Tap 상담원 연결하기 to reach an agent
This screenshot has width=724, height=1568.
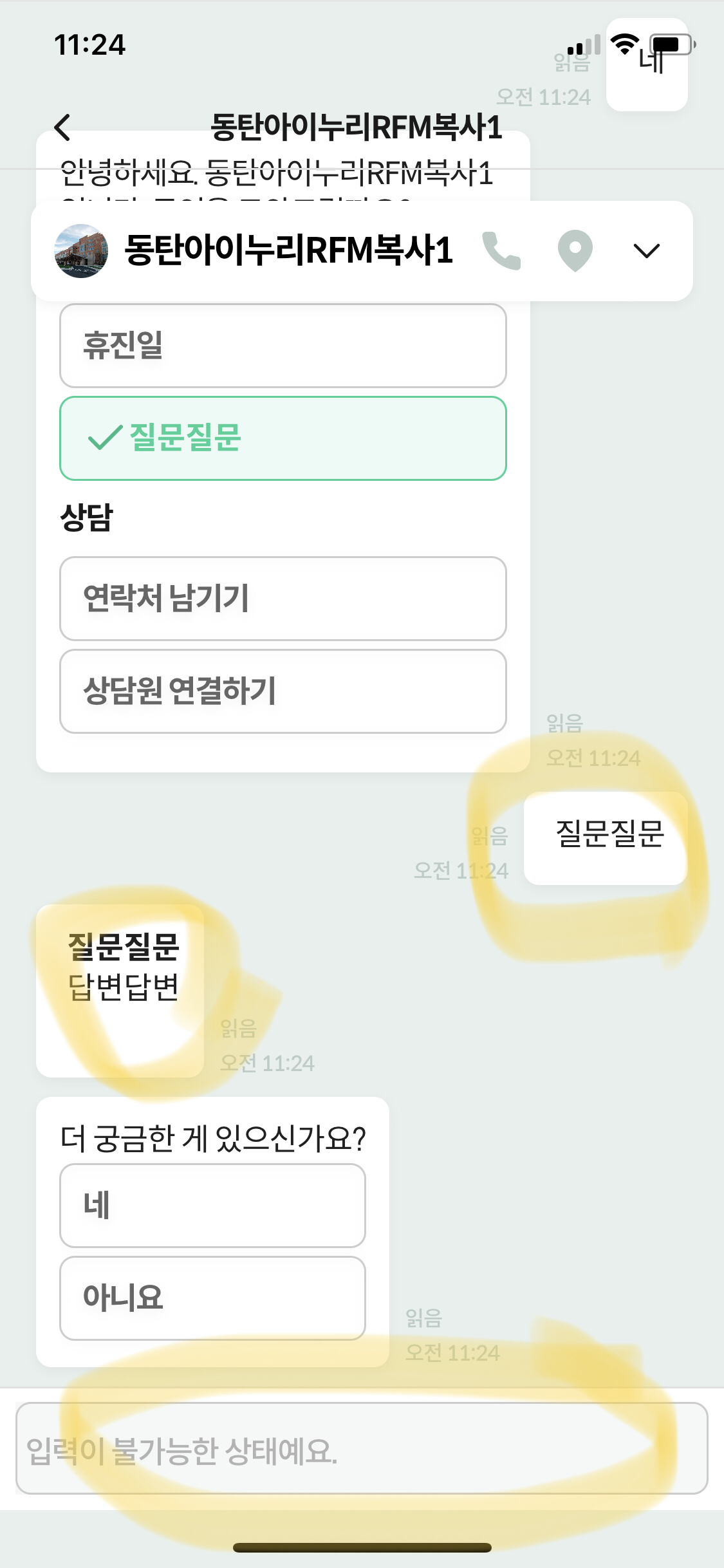click(283, 691)
